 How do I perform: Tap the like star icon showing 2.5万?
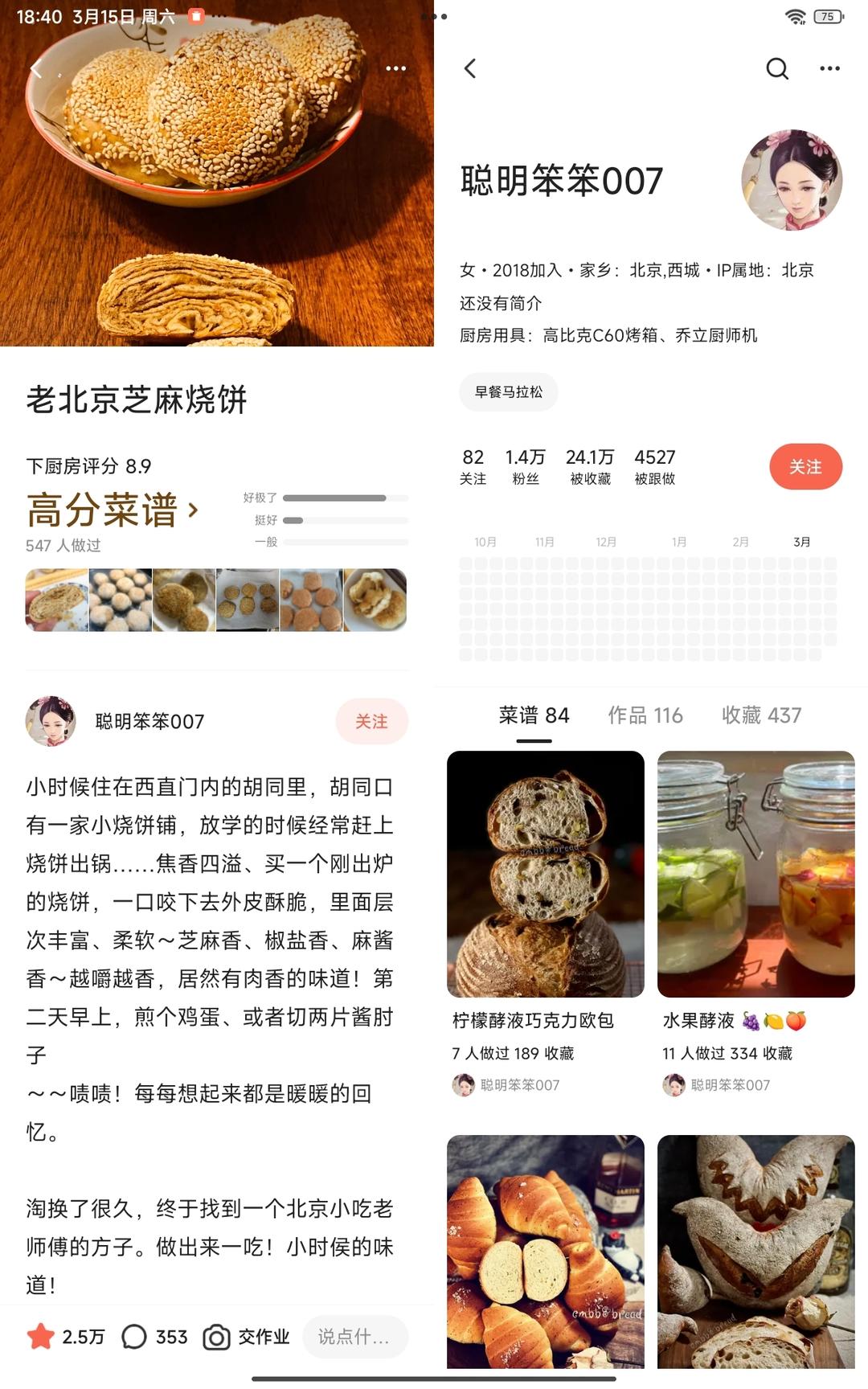39,1337
